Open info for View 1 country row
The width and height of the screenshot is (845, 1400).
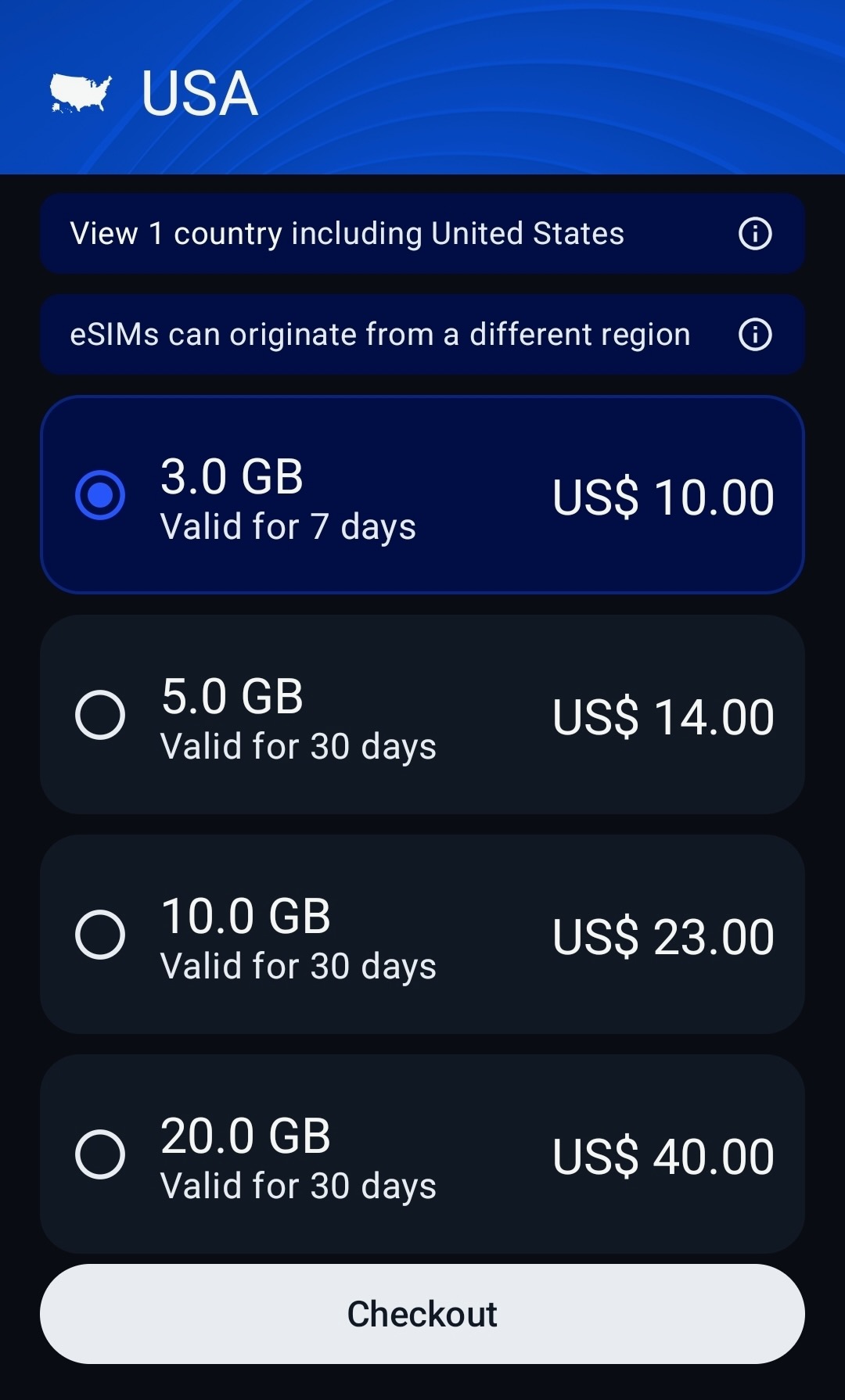755,234
